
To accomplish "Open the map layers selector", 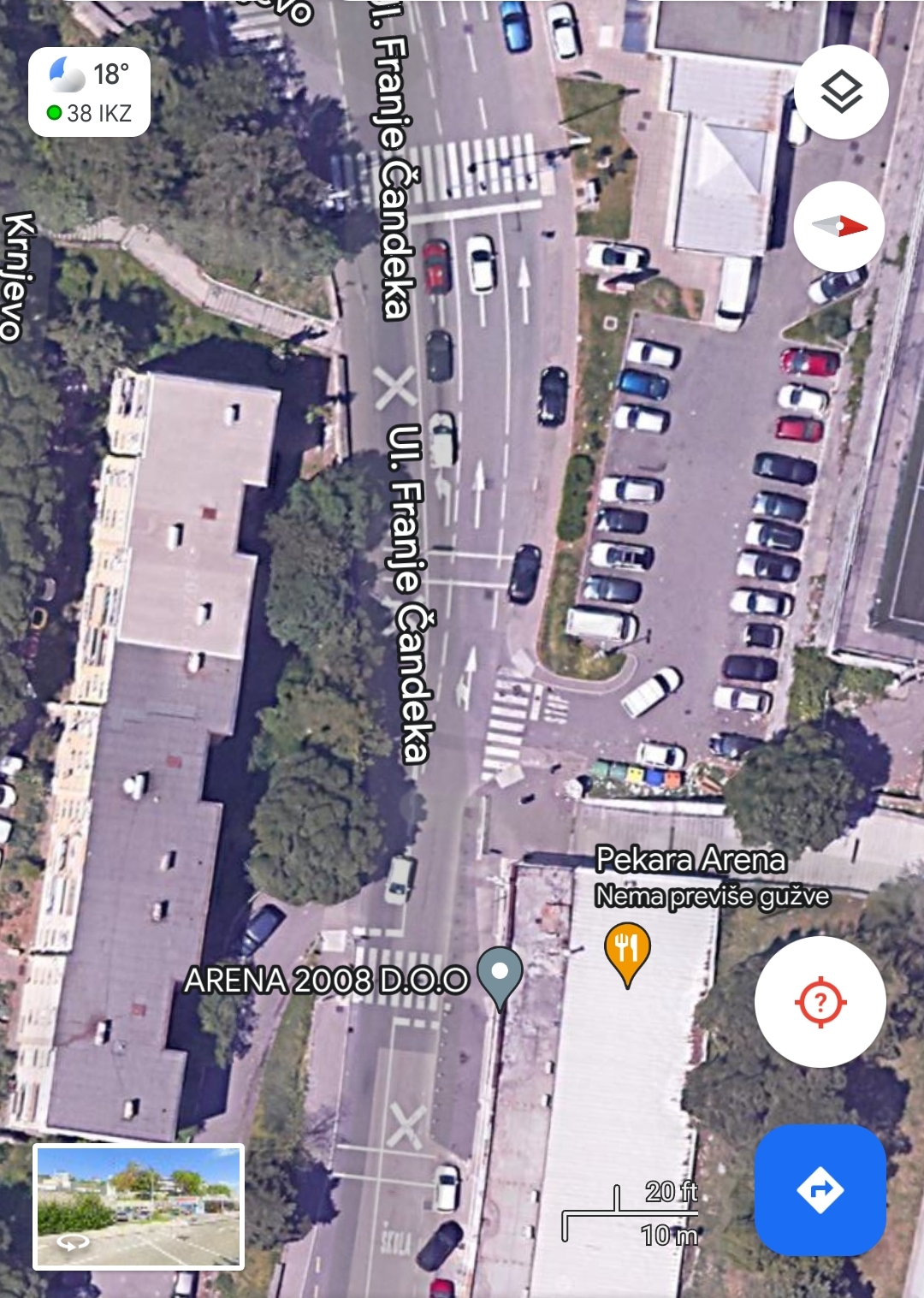I will 841,92.
